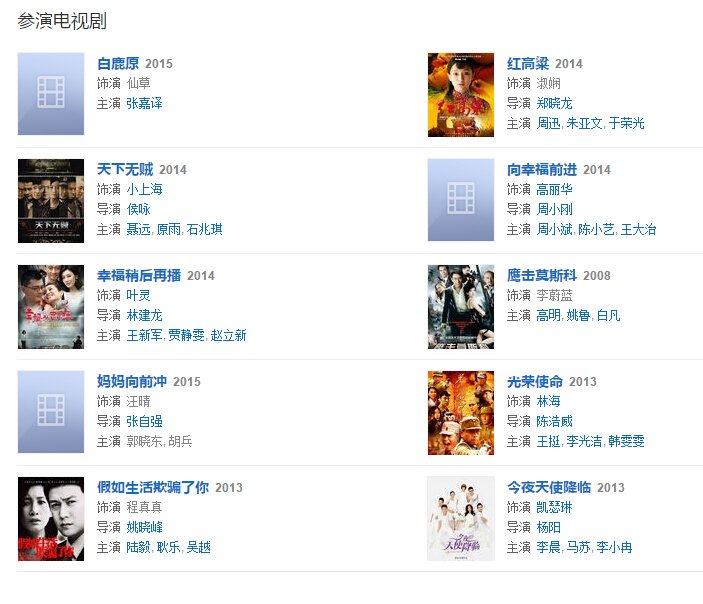Viewport: 703px width, 604px height.
Task: Open the 假如生活欺骗了你 title link
Action: (x=153, y=487)
